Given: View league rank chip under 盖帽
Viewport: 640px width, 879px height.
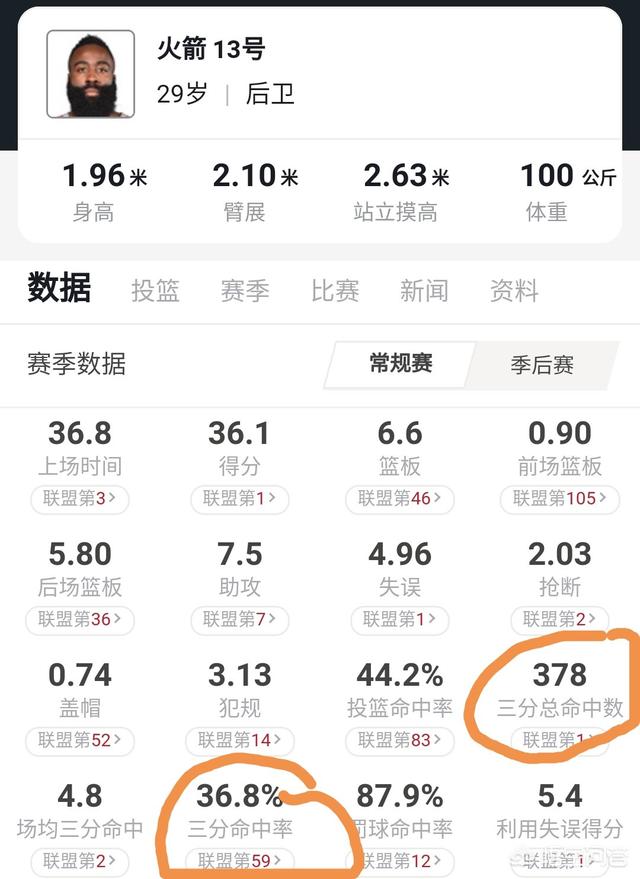Looking at the screenshot, I should click(80, 741).
